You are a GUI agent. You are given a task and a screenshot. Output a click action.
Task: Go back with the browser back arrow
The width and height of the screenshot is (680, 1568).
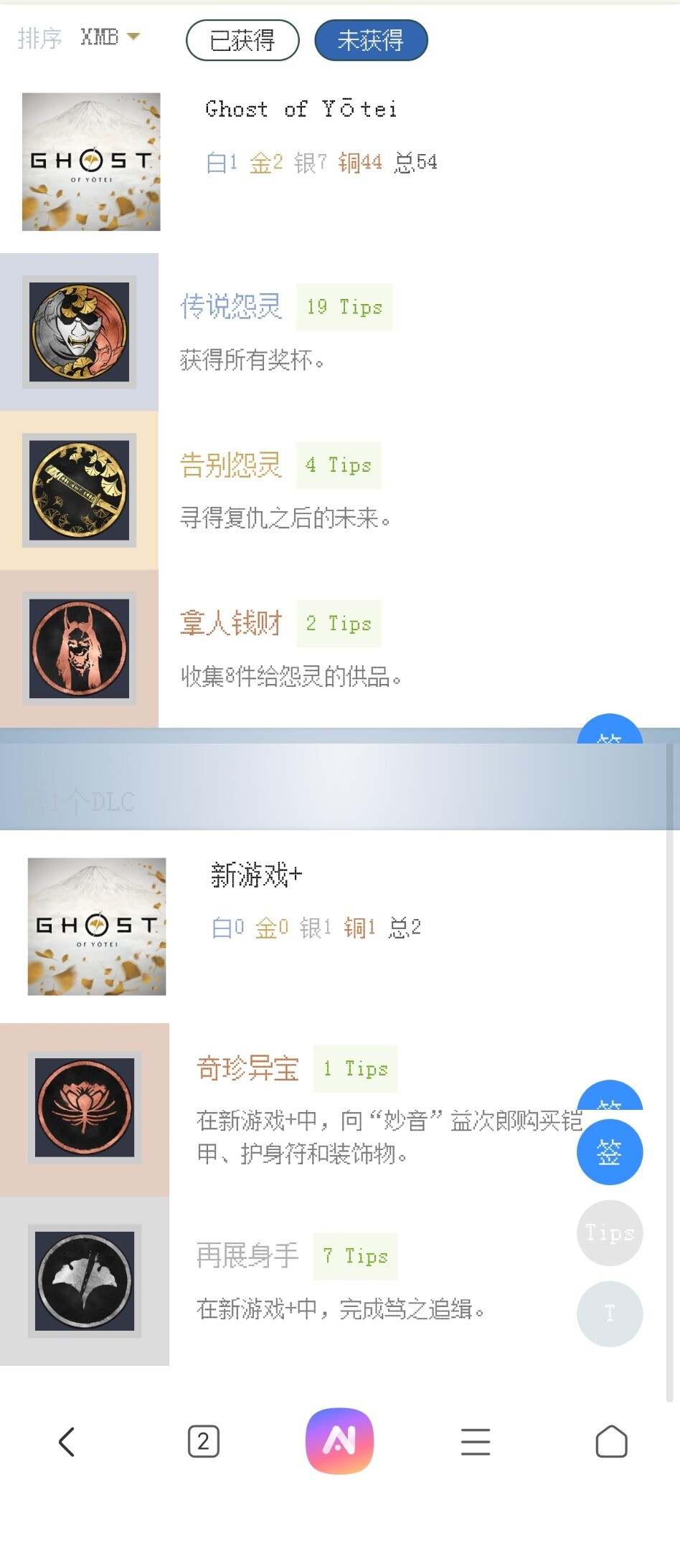pyautogui.click(x=67, y=1442)
